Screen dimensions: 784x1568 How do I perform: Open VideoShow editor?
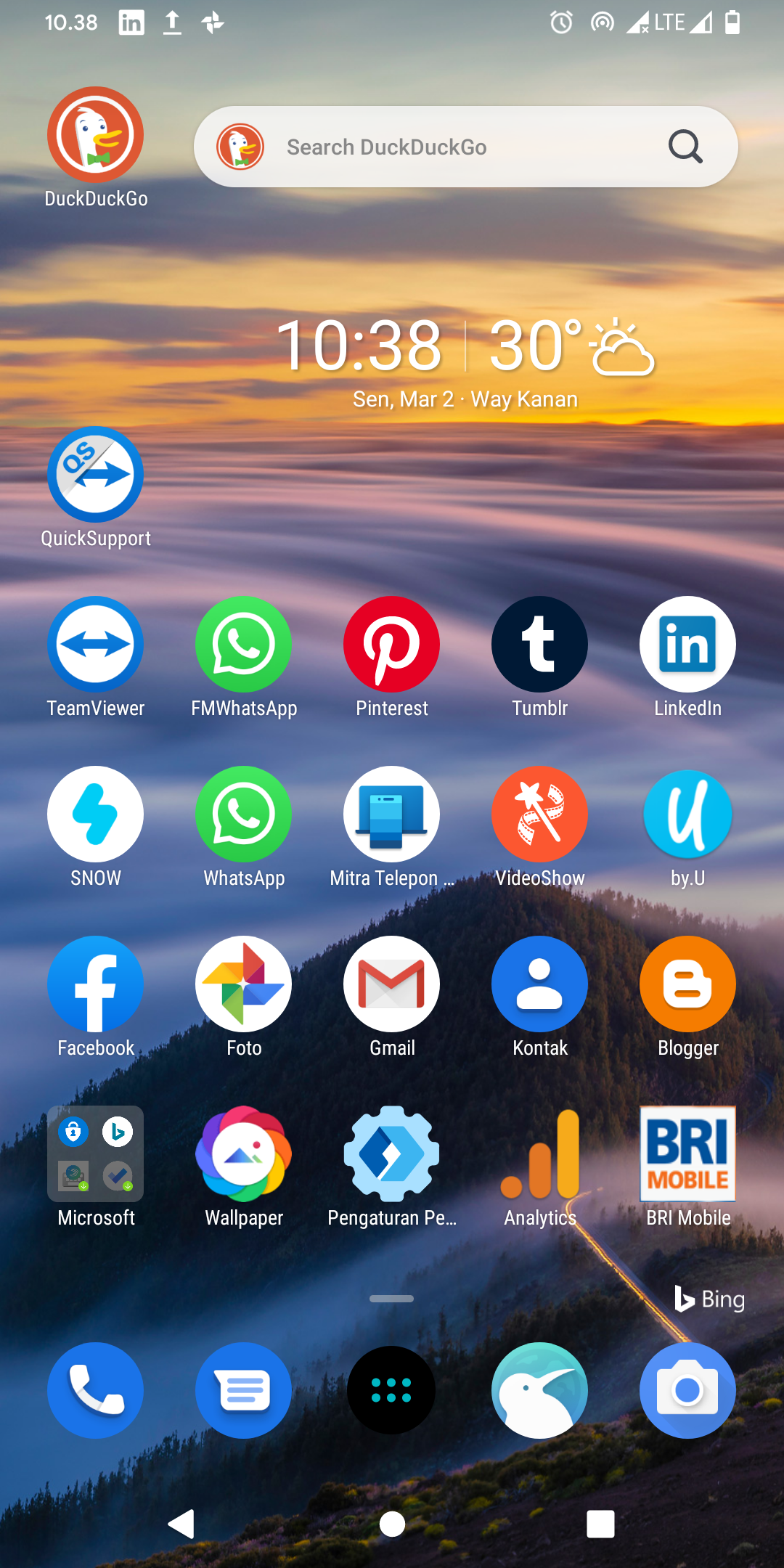coord(539,814)
